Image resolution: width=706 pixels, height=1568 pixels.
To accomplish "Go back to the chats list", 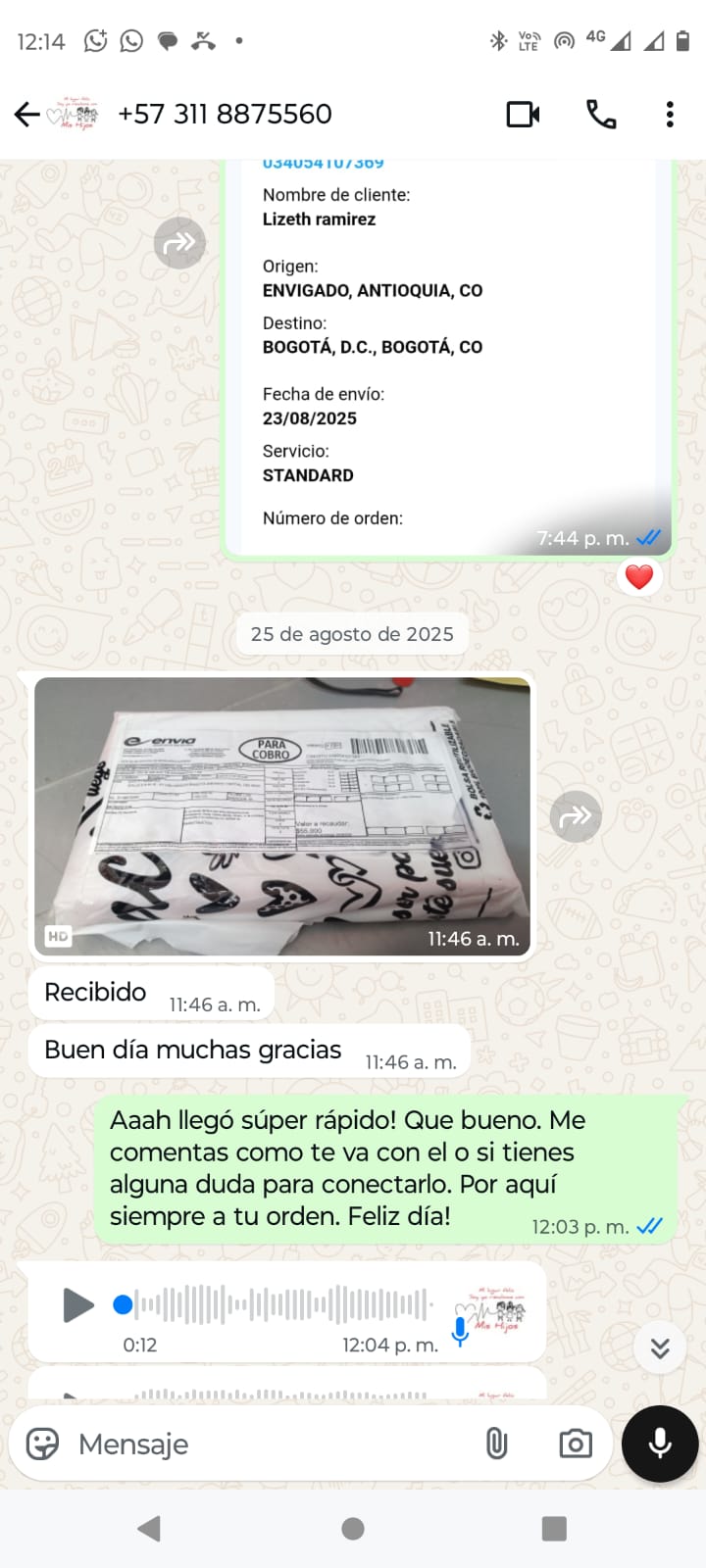I will pos(27,115).
